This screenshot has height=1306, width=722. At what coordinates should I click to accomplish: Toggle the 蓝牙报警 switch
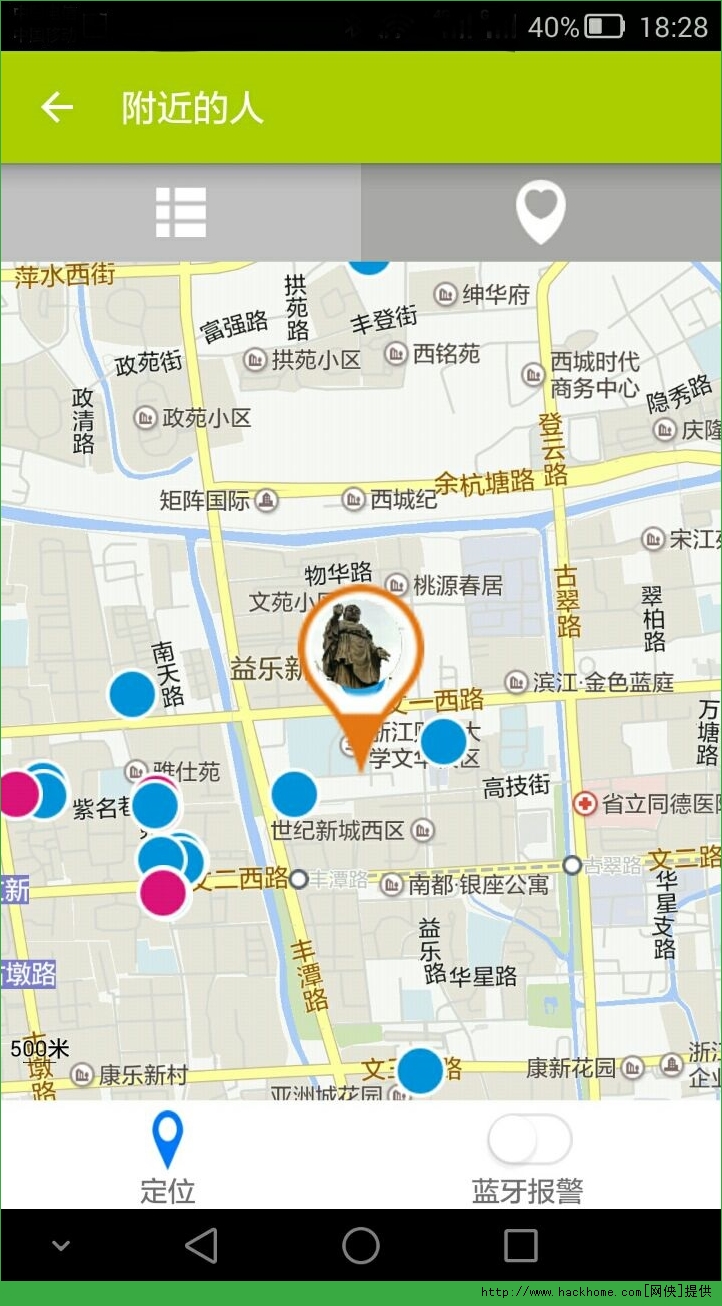529,1141
